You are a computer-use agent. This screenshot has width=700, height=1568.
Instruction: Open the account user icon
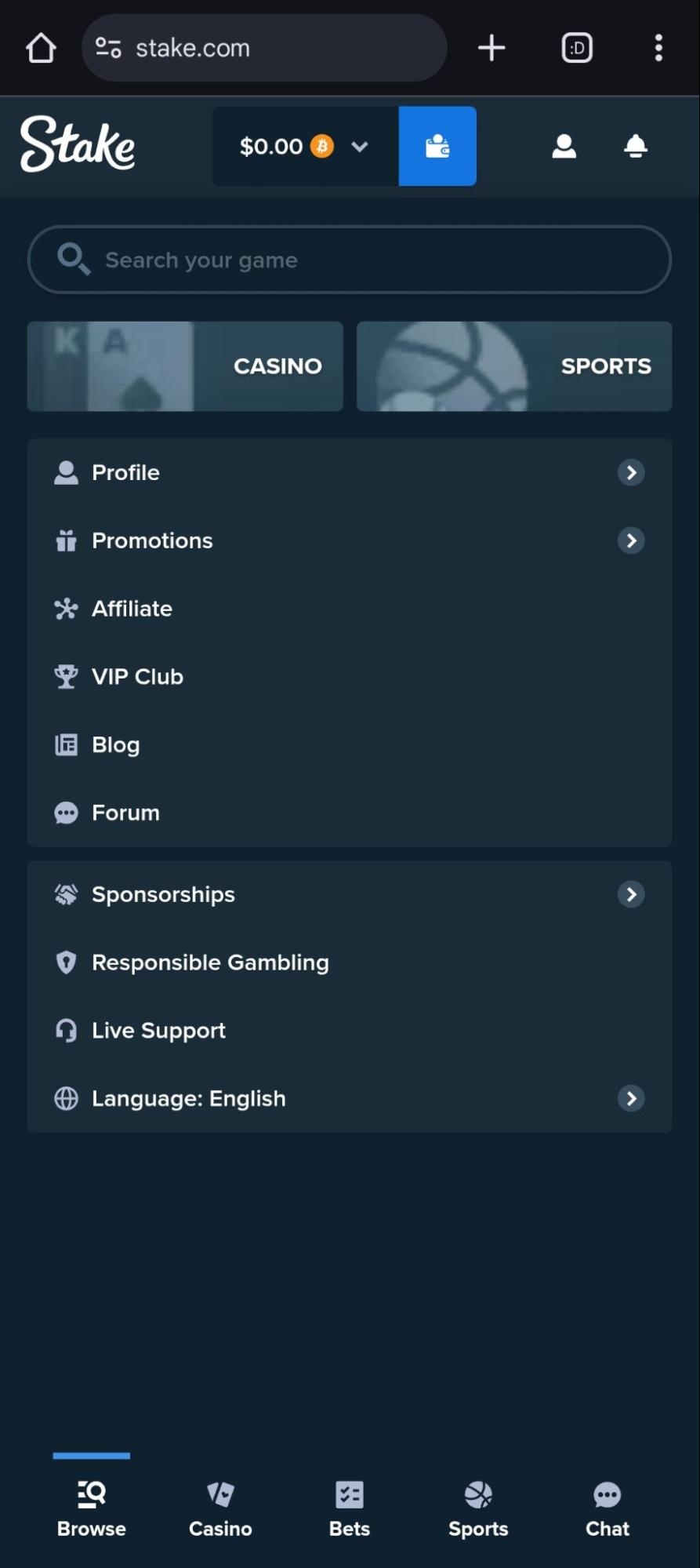(x=564, y=147)
